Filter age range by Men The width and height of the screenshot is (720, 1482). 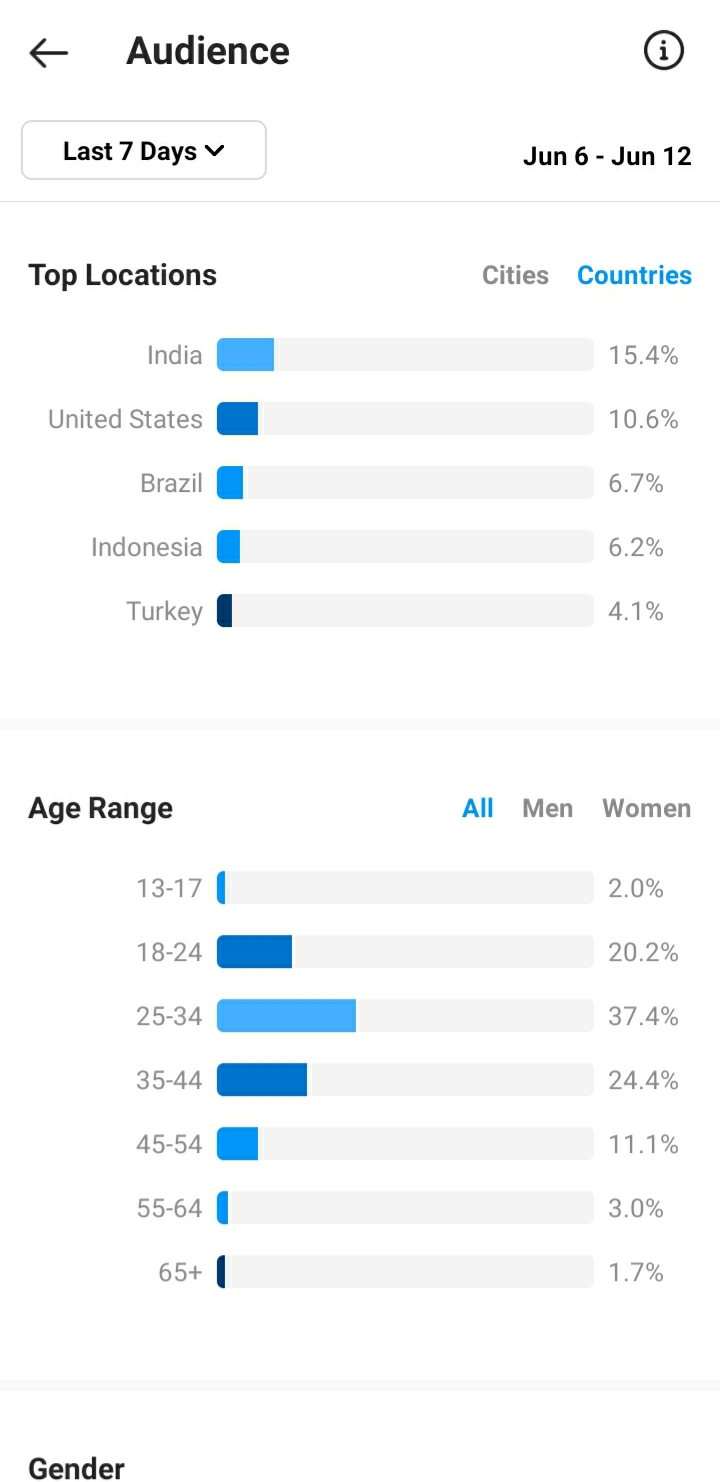point(547,808)
